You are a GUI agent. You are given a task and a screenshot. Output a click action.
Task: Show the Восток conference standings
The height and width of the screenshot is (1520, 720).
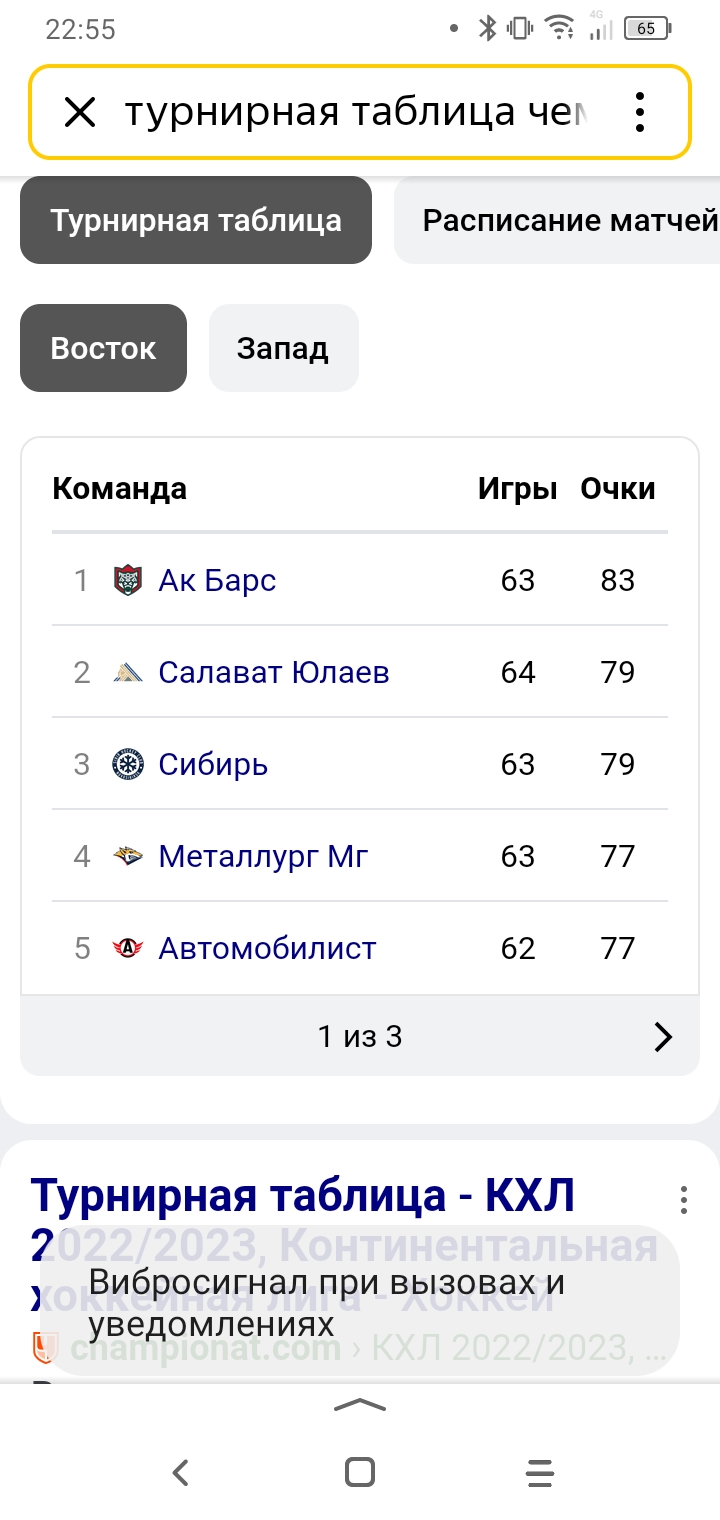click(x=103, y=348)
